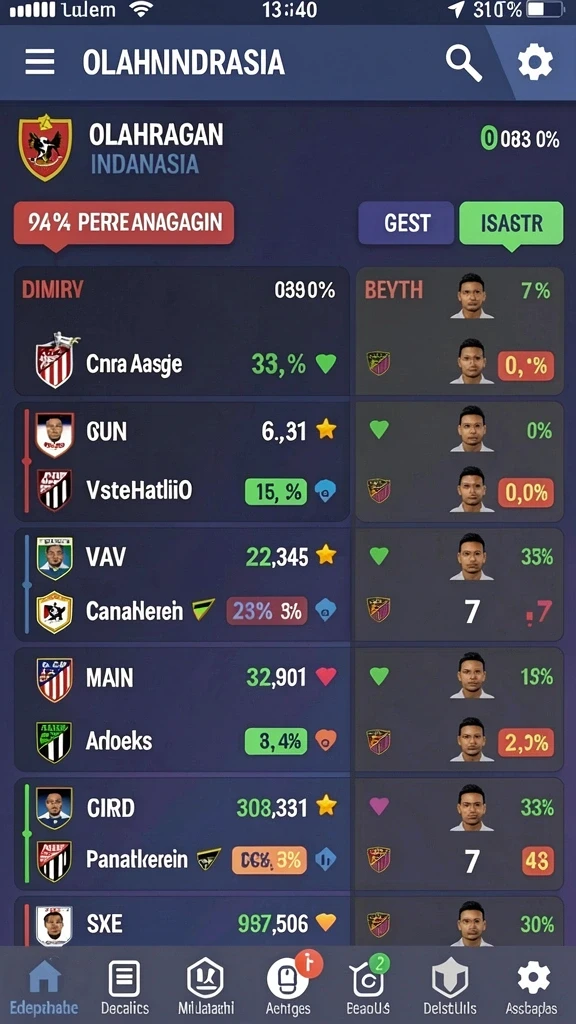Go to the Edepahahe home tab
576x1024 pixels.
coord(44,987)
